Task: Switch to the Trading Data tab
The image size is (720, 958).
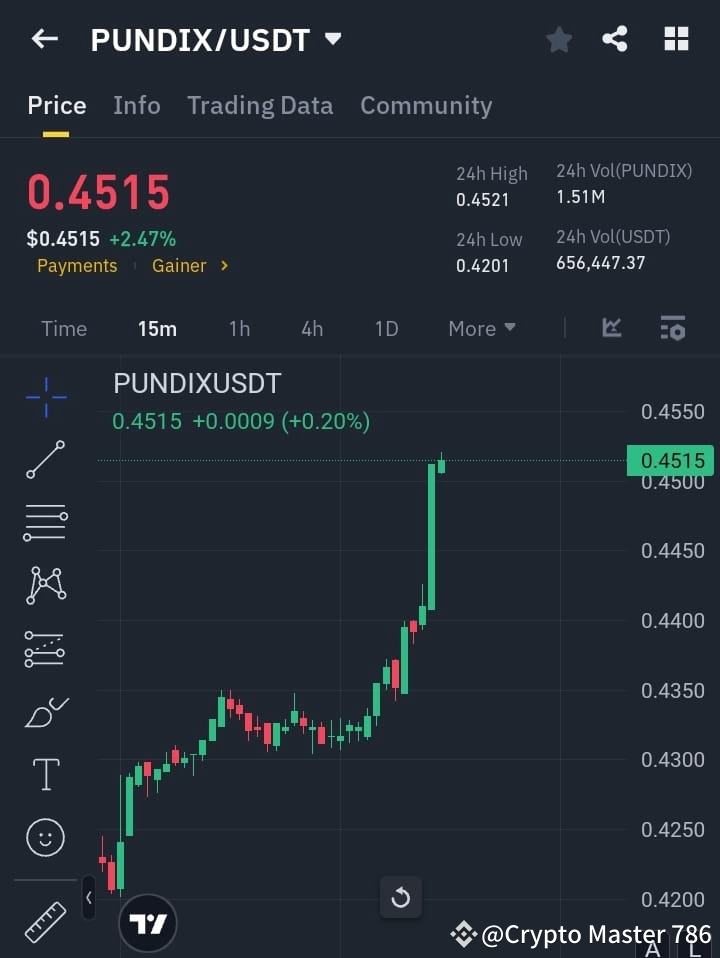Action: (x=260, y=105)
